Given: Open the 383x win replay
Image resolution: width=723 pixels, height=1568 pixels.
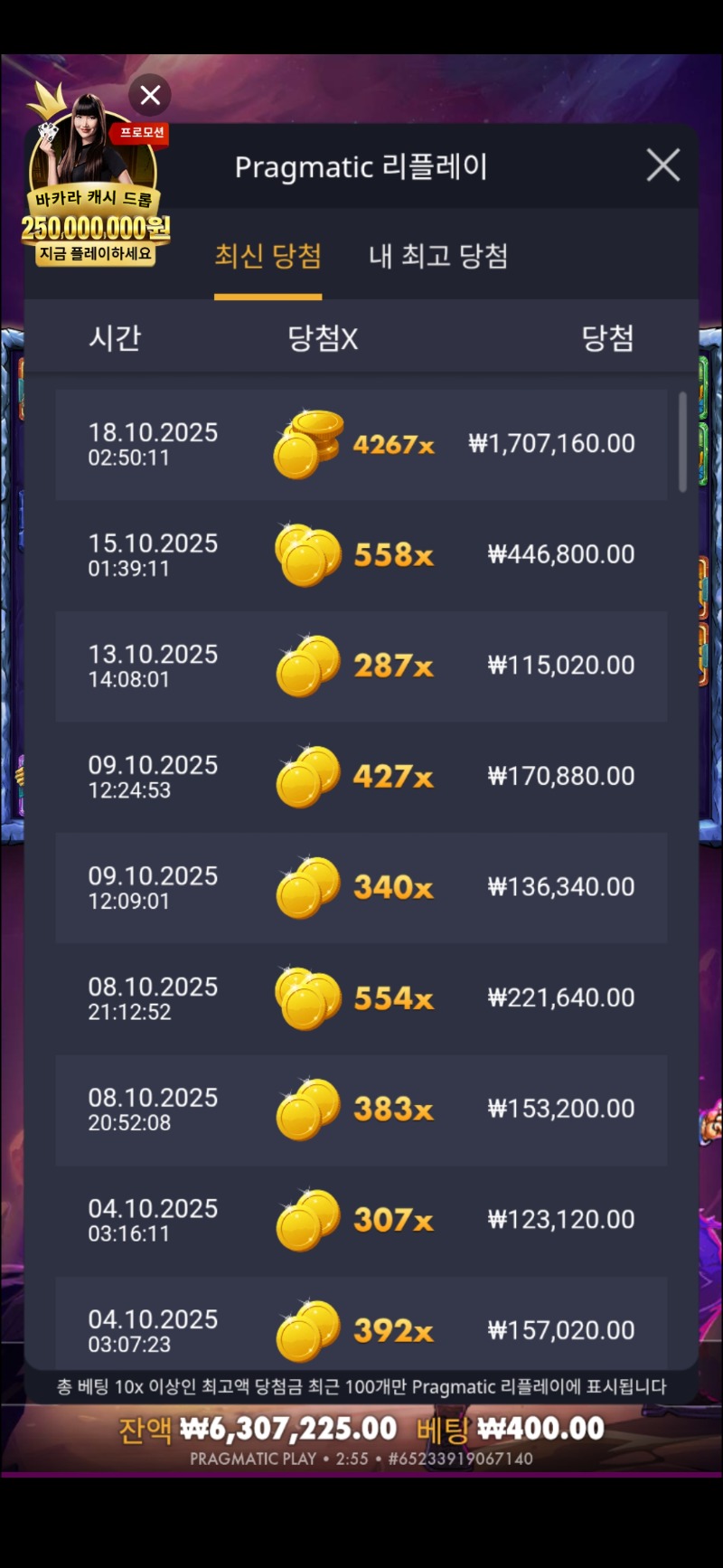Looking at the screenshot, I should click(x=361, y=1109).
